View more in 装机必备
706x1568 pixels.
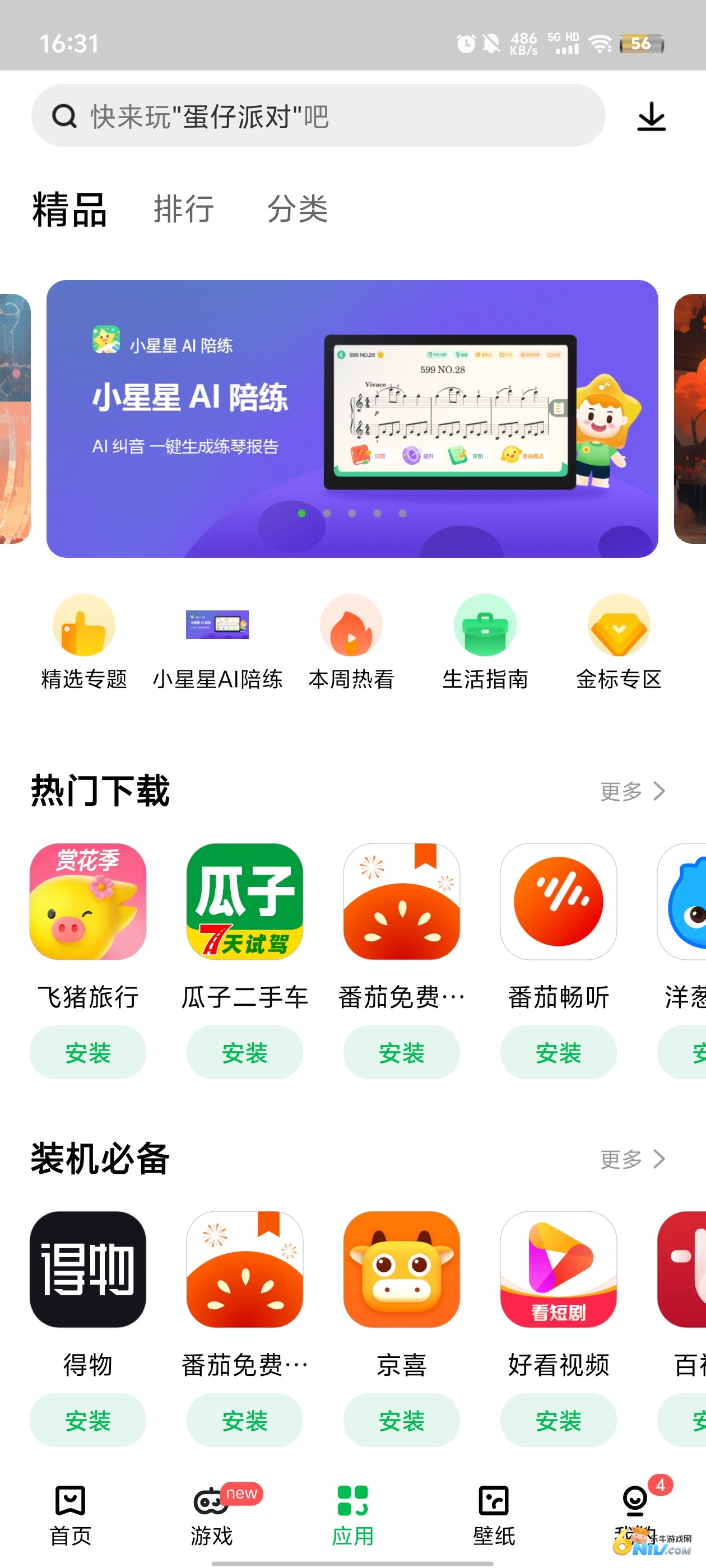click(x=631, y=1159)
